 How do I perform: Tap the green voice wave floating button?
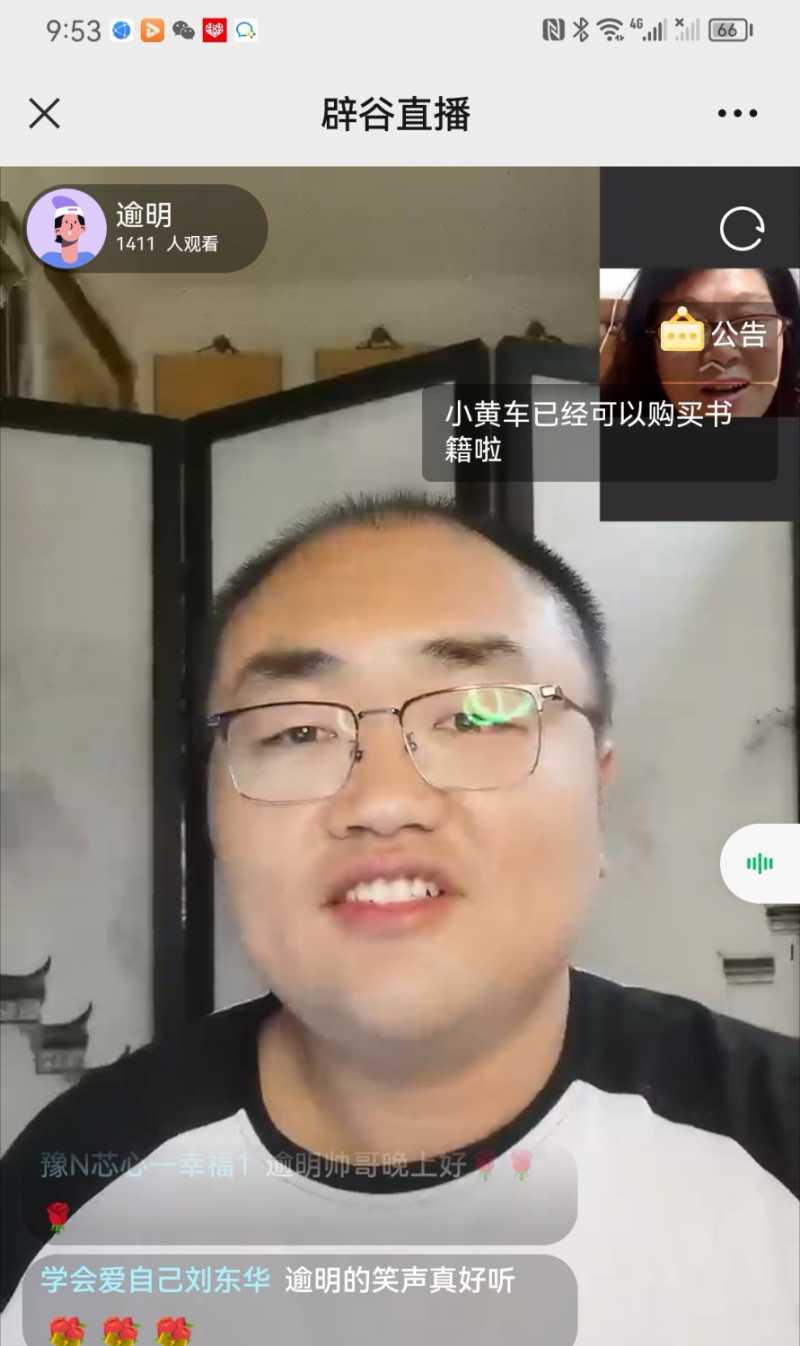[760, 864]
